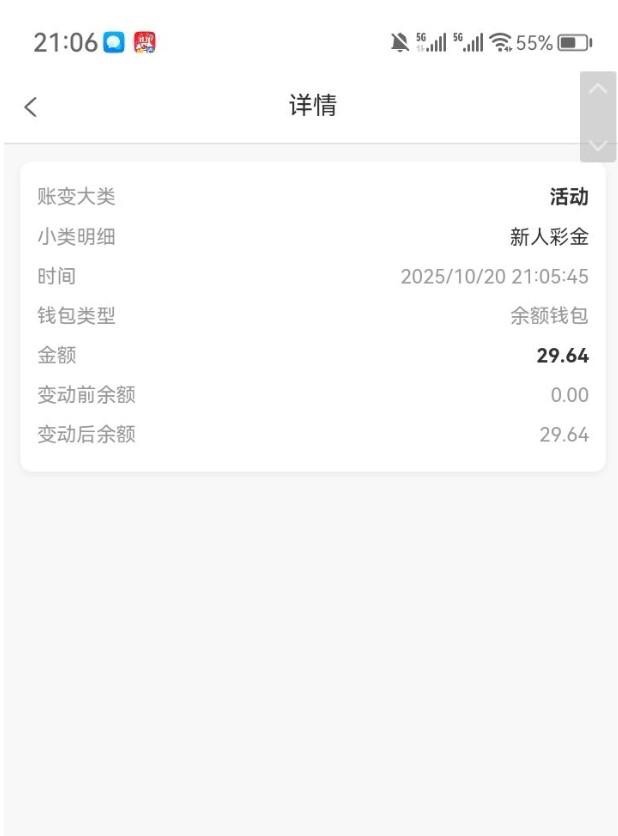Tap the down chevron scroll button
Viewport: 618px width, 836px height.
coord(598,146)
